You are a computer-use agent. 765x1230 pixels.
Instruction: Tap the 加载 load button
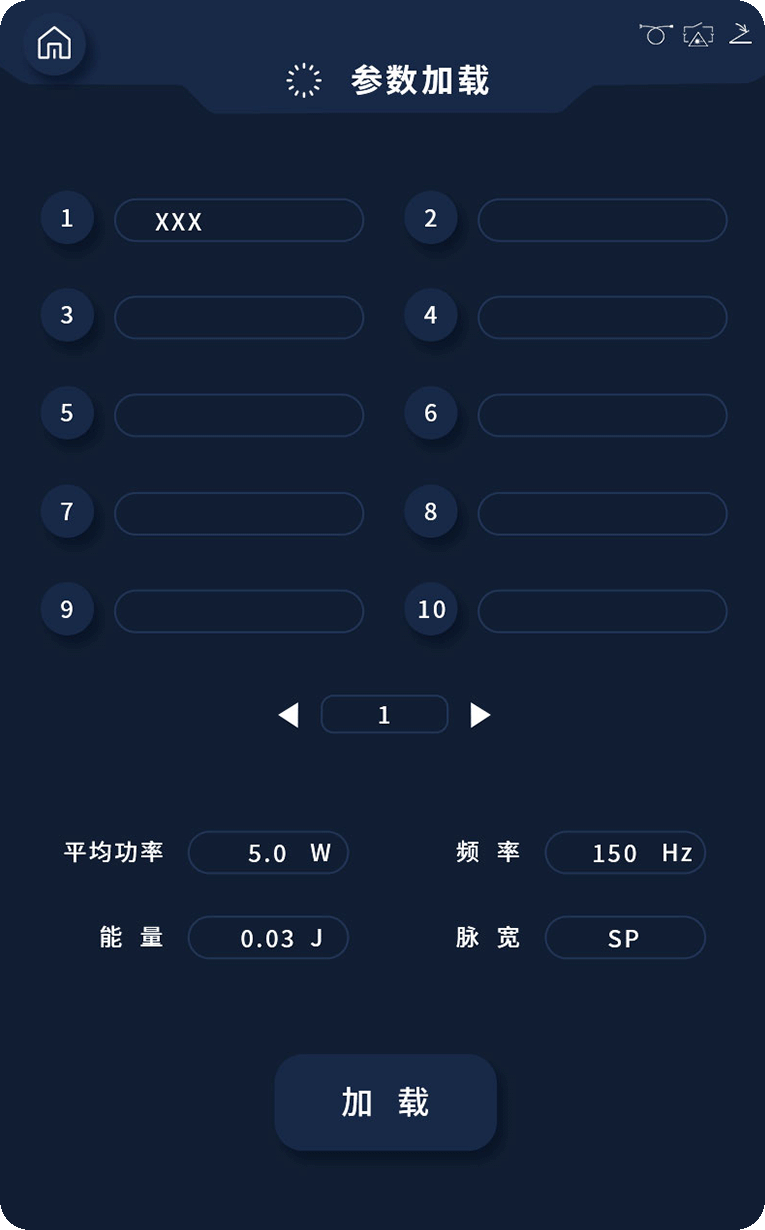coord(385,1102)
